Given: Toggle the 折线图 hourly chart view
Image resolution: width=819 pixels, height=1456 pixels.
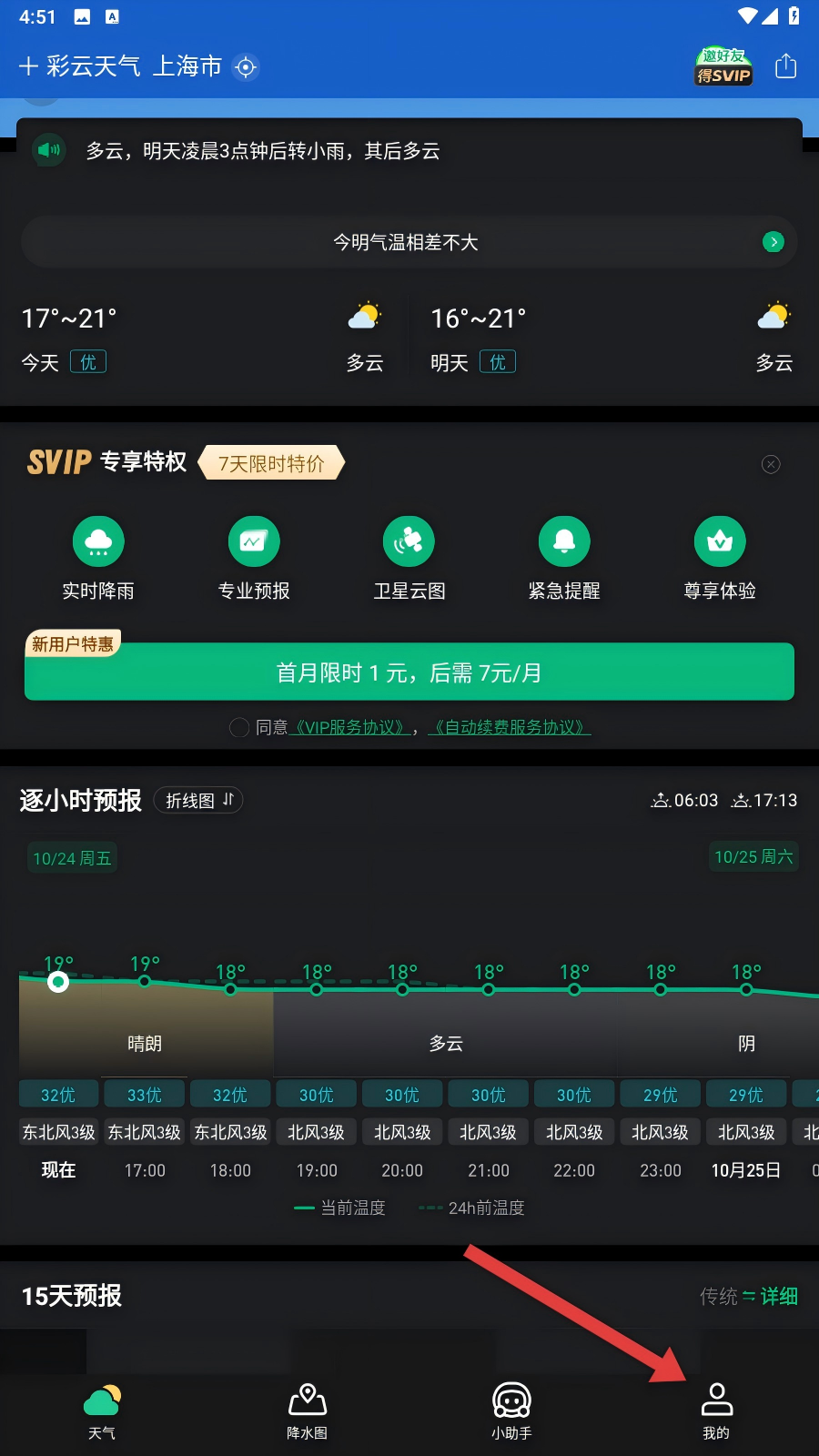Looking at the screenshot, I should (x=198, y=800).
